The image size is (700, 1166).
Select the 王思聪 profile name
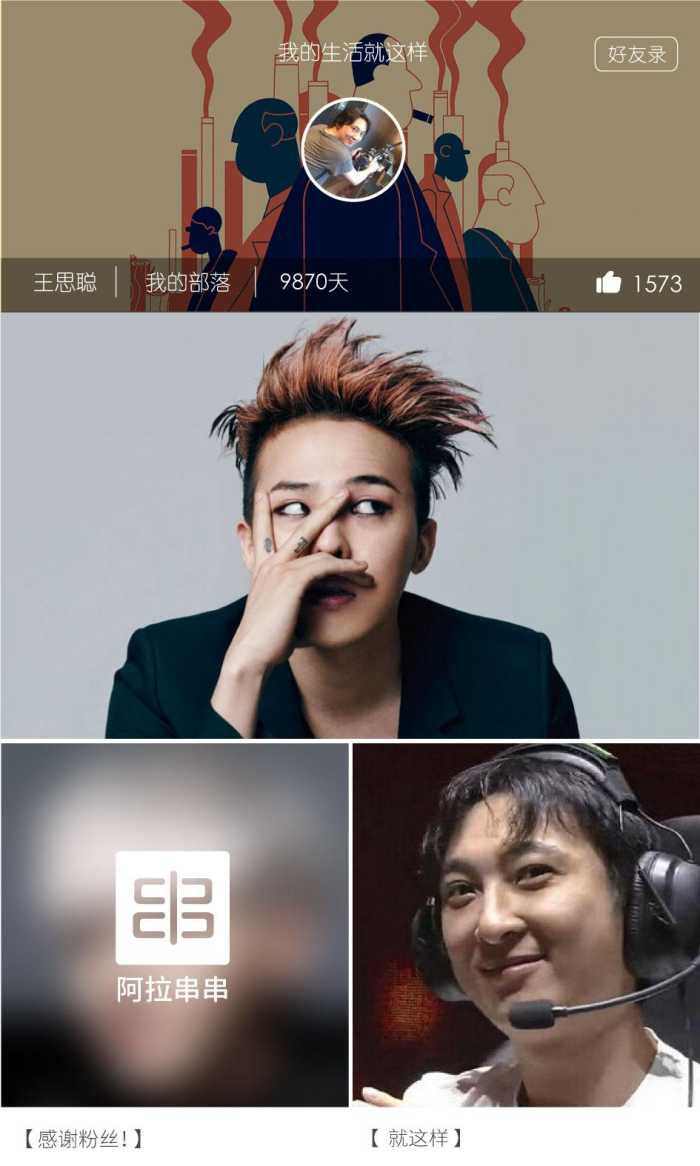point(65,283)
